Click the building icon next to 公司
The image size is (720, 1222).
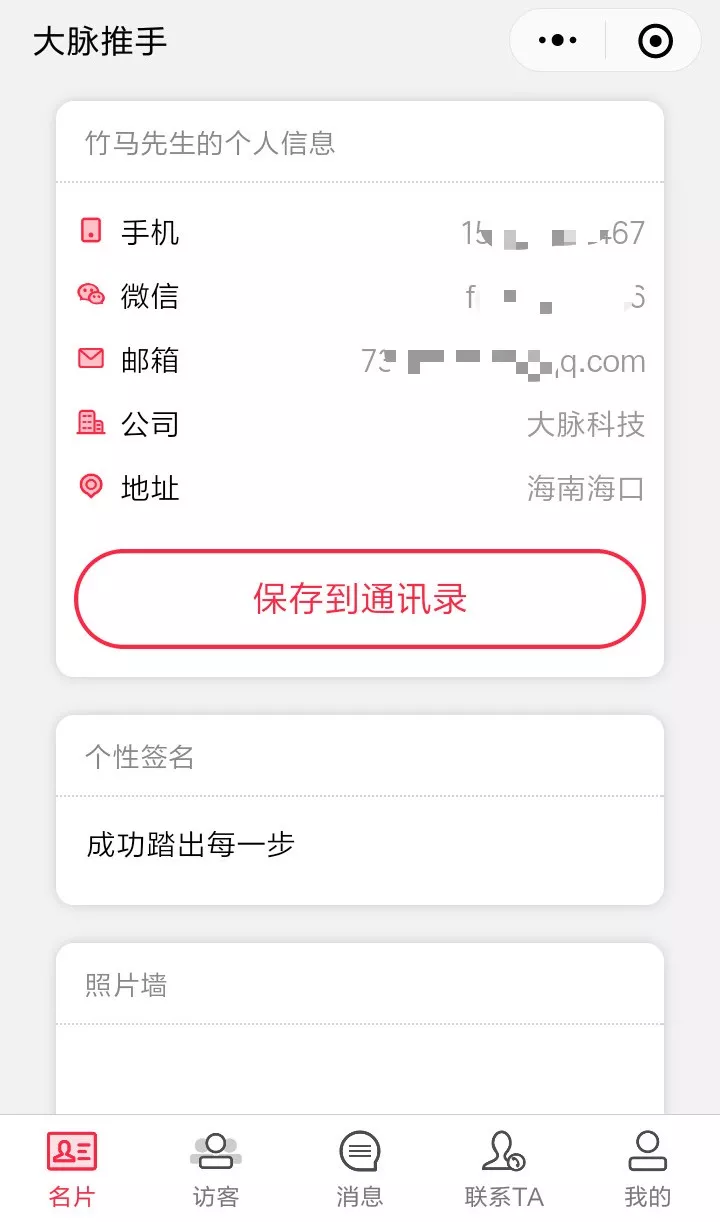(x=93, y=423)
